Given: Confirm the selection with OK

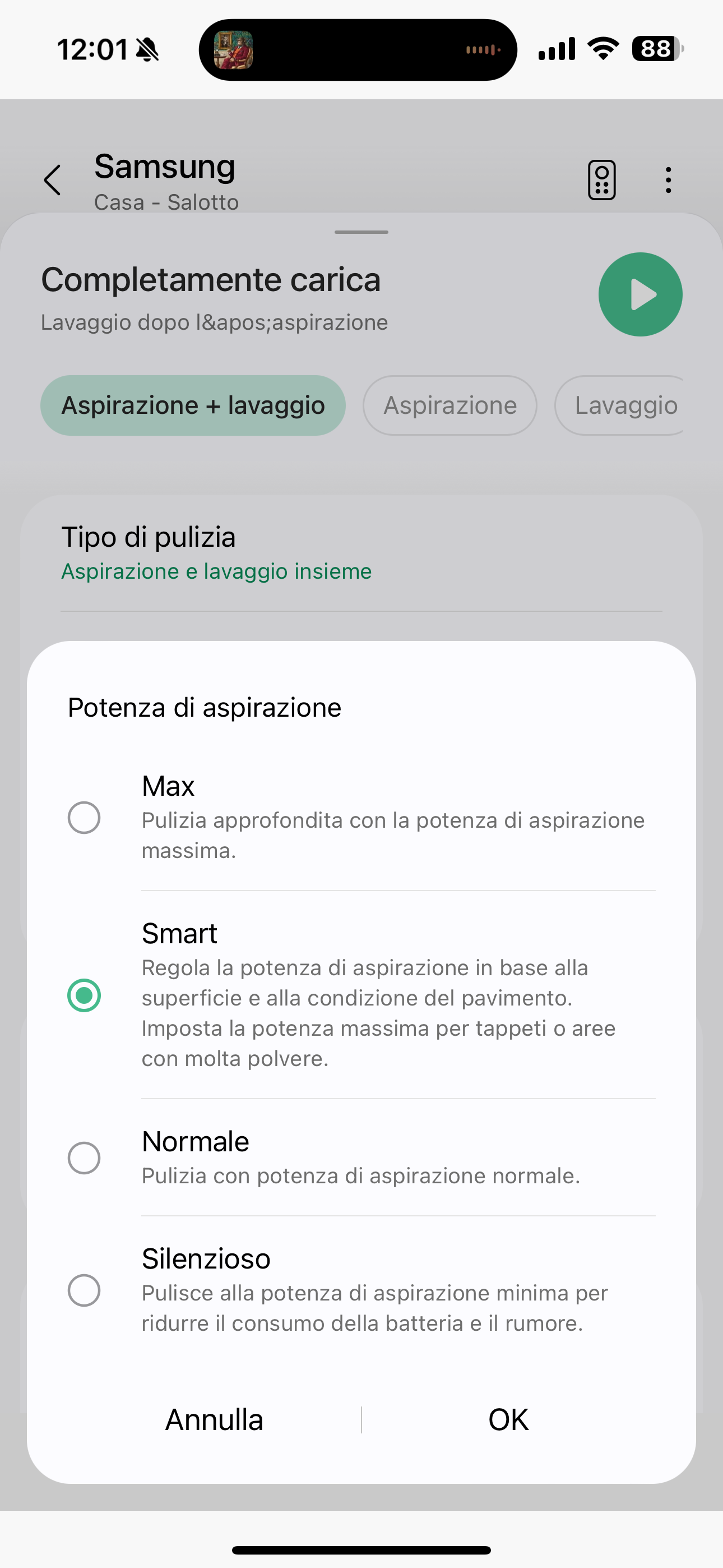Looking at the screenshot, I should tap(509, 1419).
